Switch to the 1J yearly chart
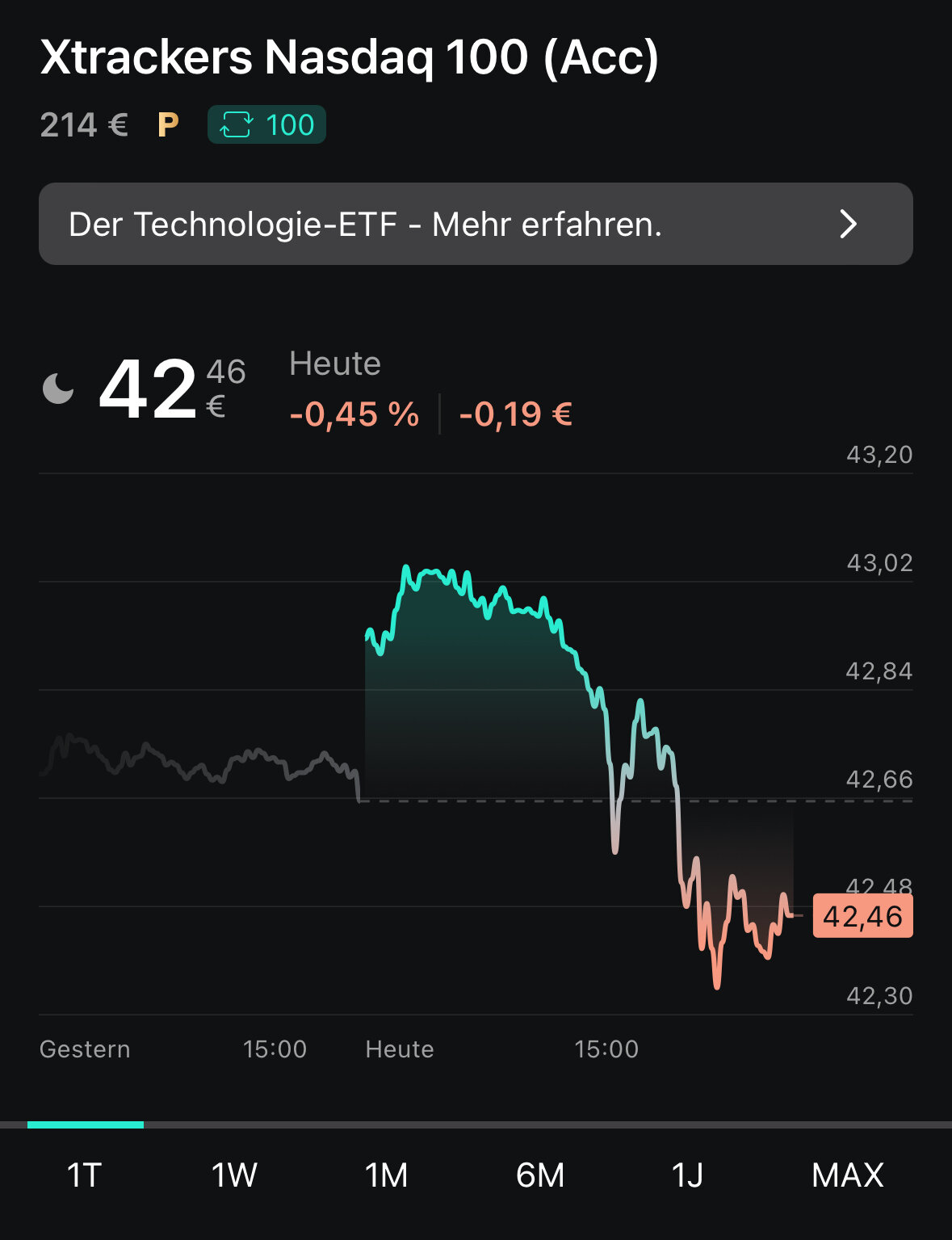The height and width of the screenshot is (1240, 952). pos(687,1175)
